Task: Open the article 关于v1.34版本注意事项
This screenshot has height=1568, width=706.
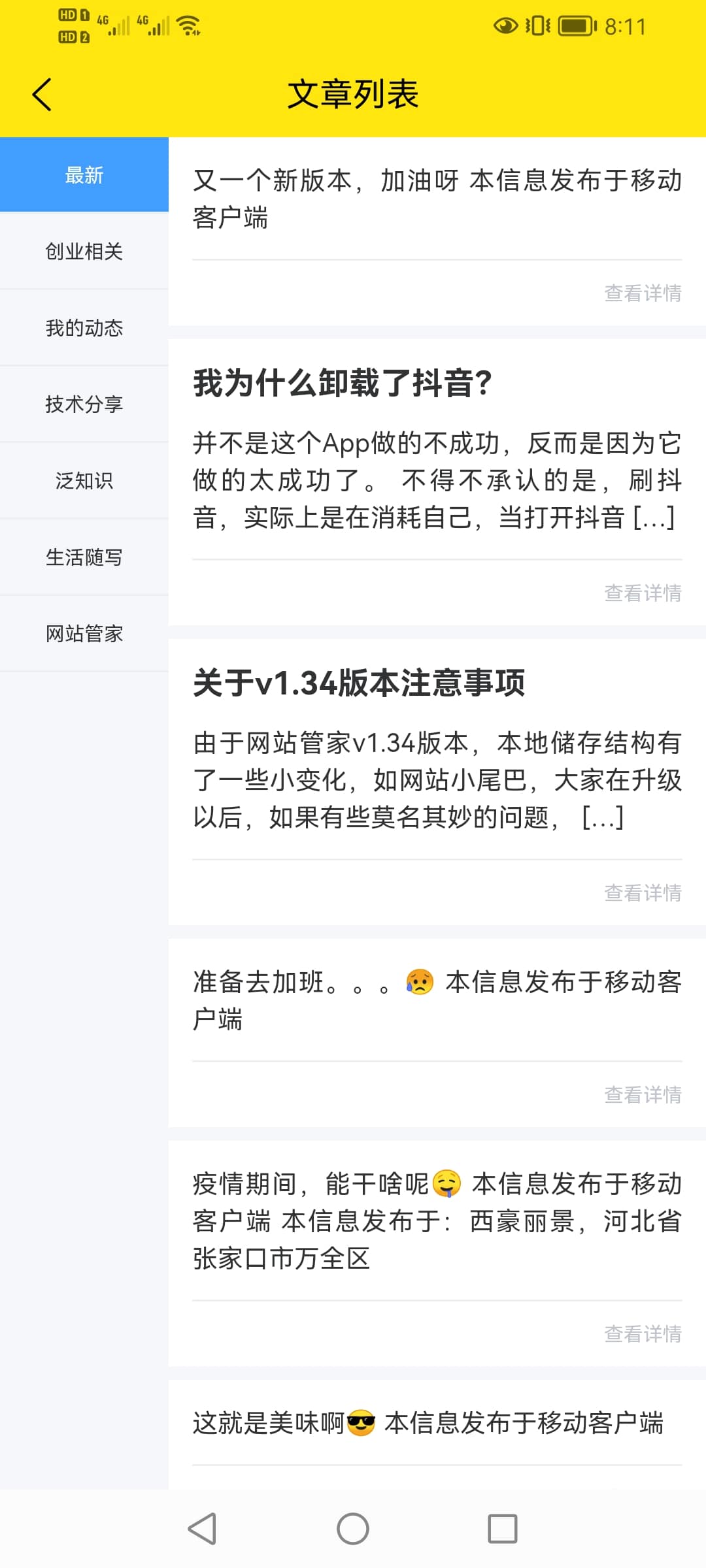Action: pyautogui.click(x=359, y=683)
